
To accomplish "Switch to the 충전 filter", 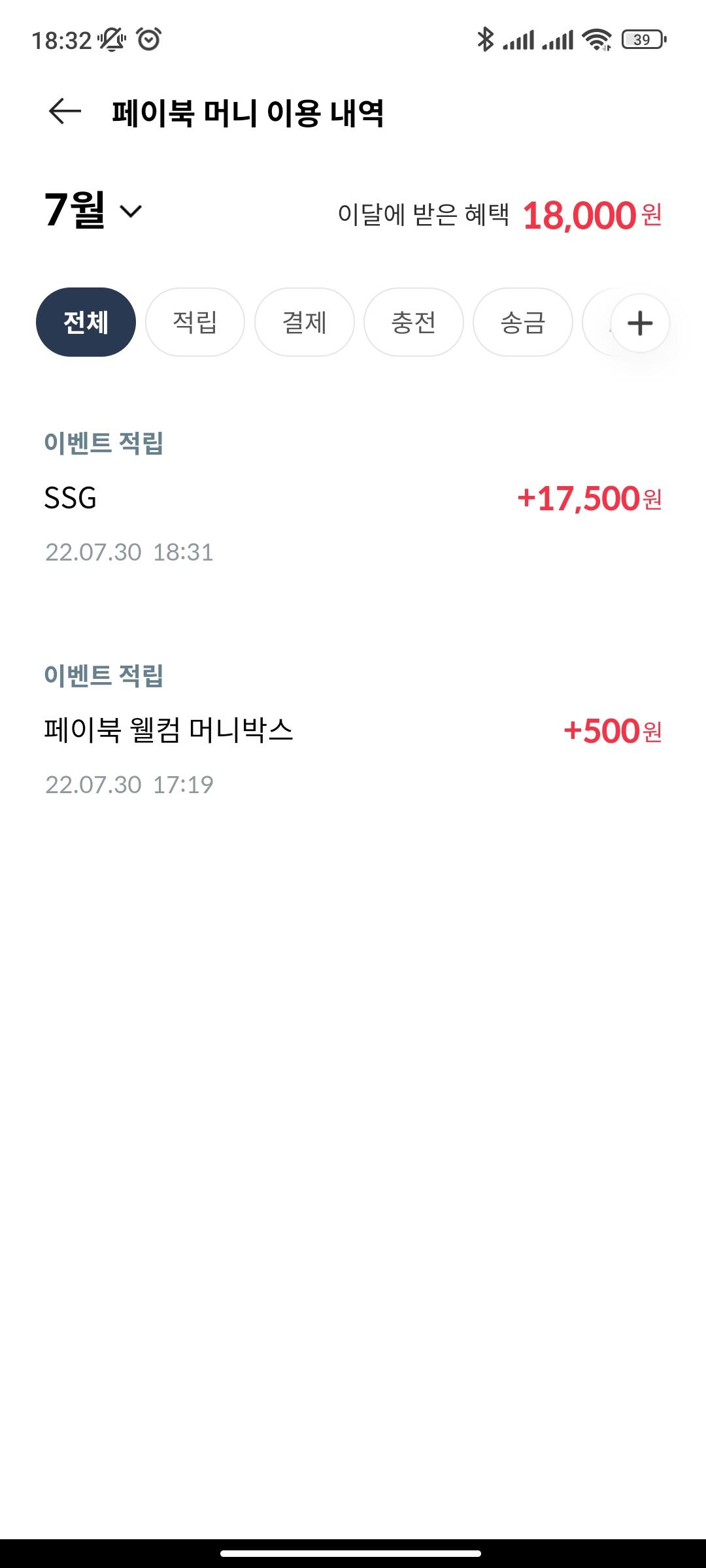I will [x=413, y=322].
